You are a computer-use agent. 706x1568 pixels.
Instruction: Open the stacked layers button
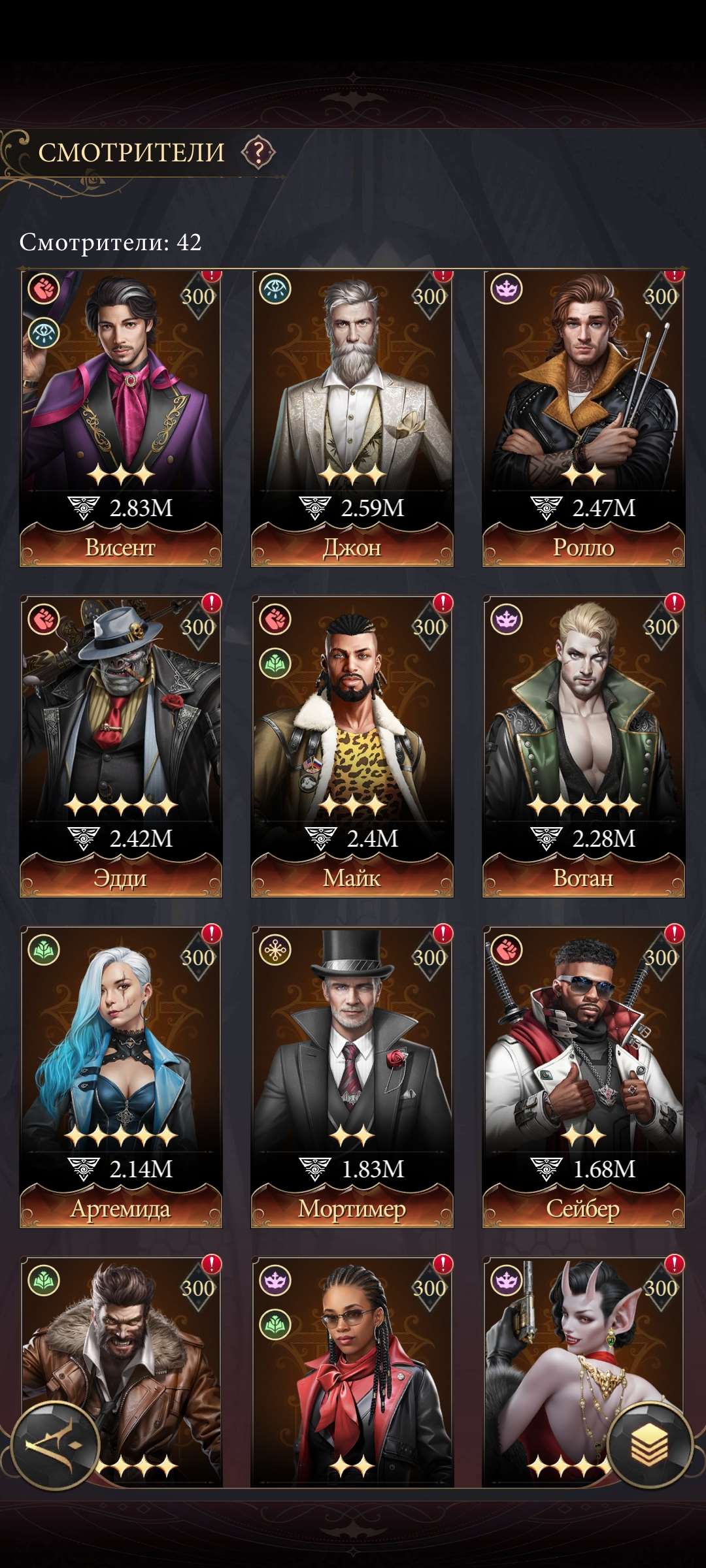649,1446
